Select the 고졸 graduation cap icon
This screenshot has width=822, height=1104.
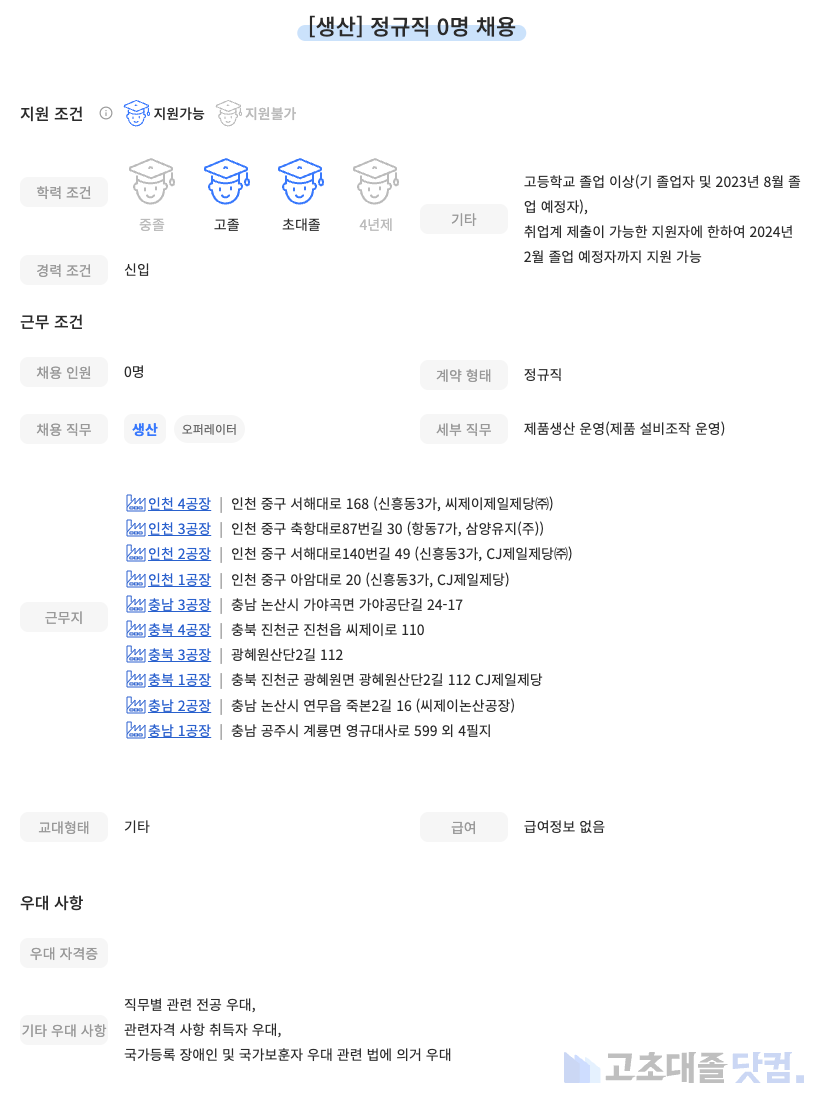(226, 183)
